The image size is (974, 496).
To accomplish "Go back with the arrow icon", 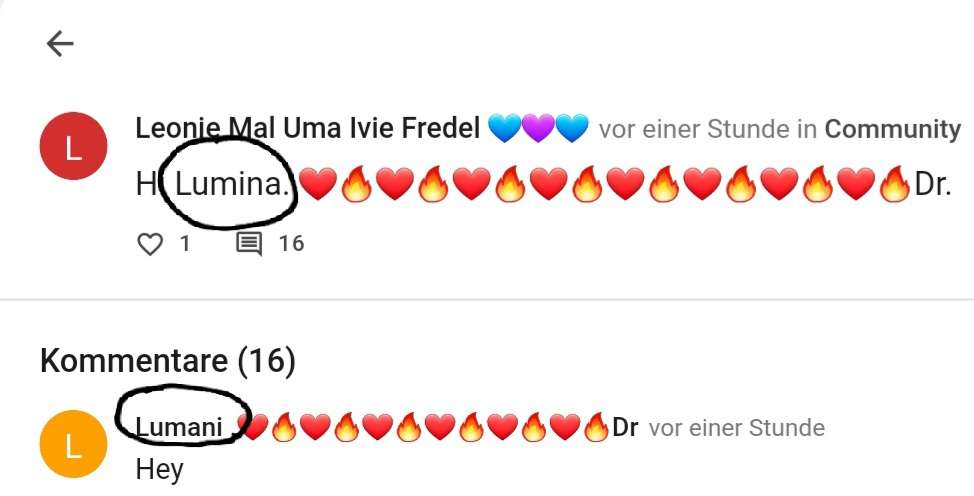I will 61,43.
